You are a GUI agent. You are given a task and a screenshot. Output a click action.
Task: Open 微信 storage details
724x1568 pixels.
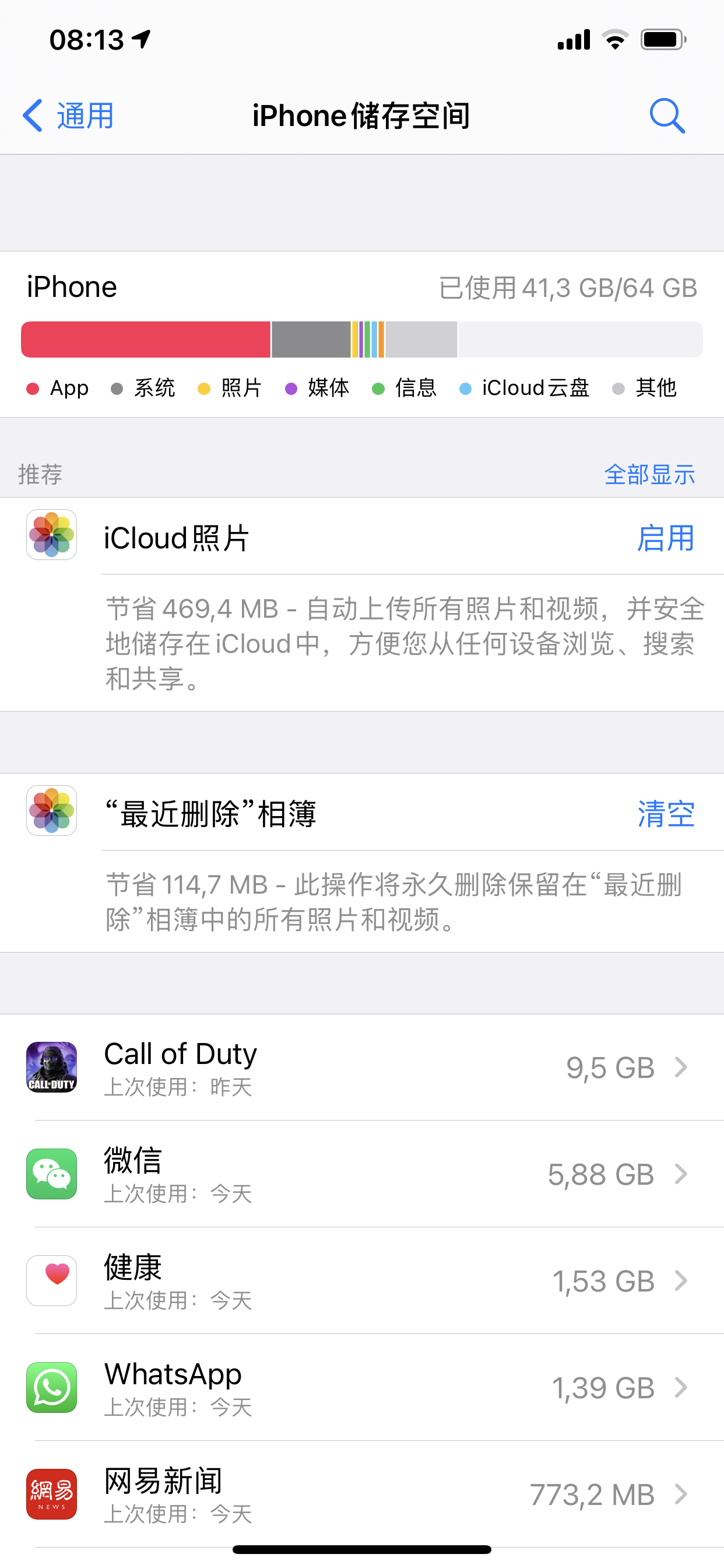click(x=362, y=1174)
